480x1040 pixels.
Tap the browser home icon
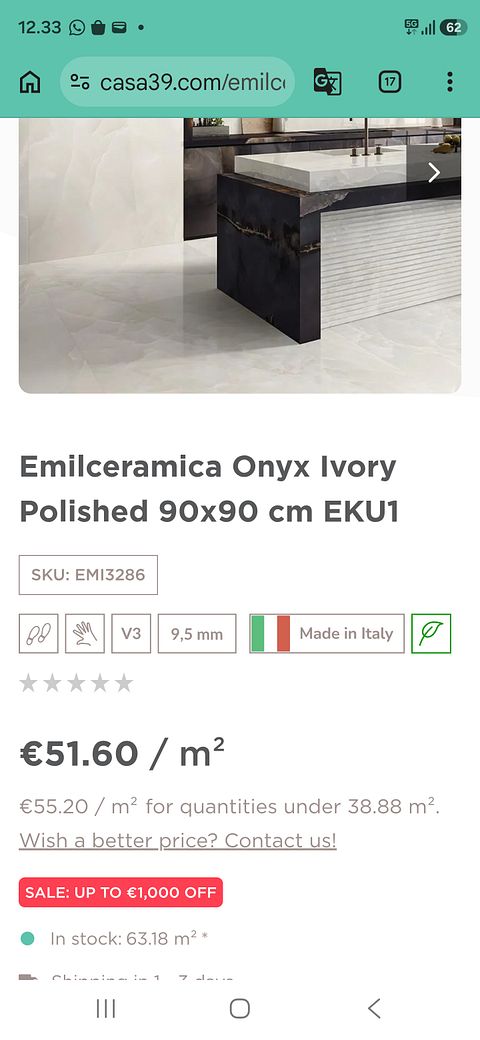pos(30,82)
